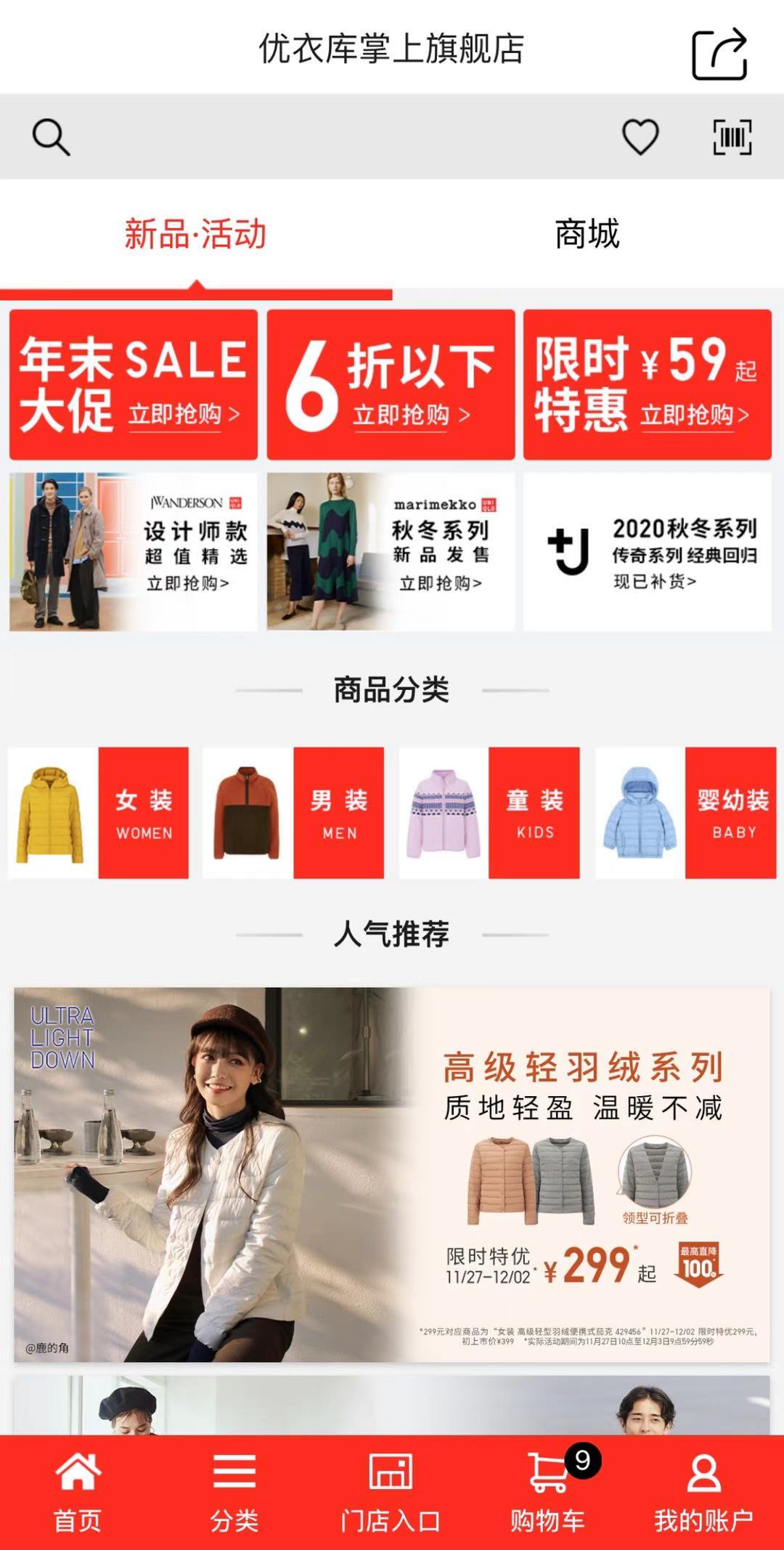Open favorites with the heart icon
The image size is (784, 1550).
[x=640, y=137]
